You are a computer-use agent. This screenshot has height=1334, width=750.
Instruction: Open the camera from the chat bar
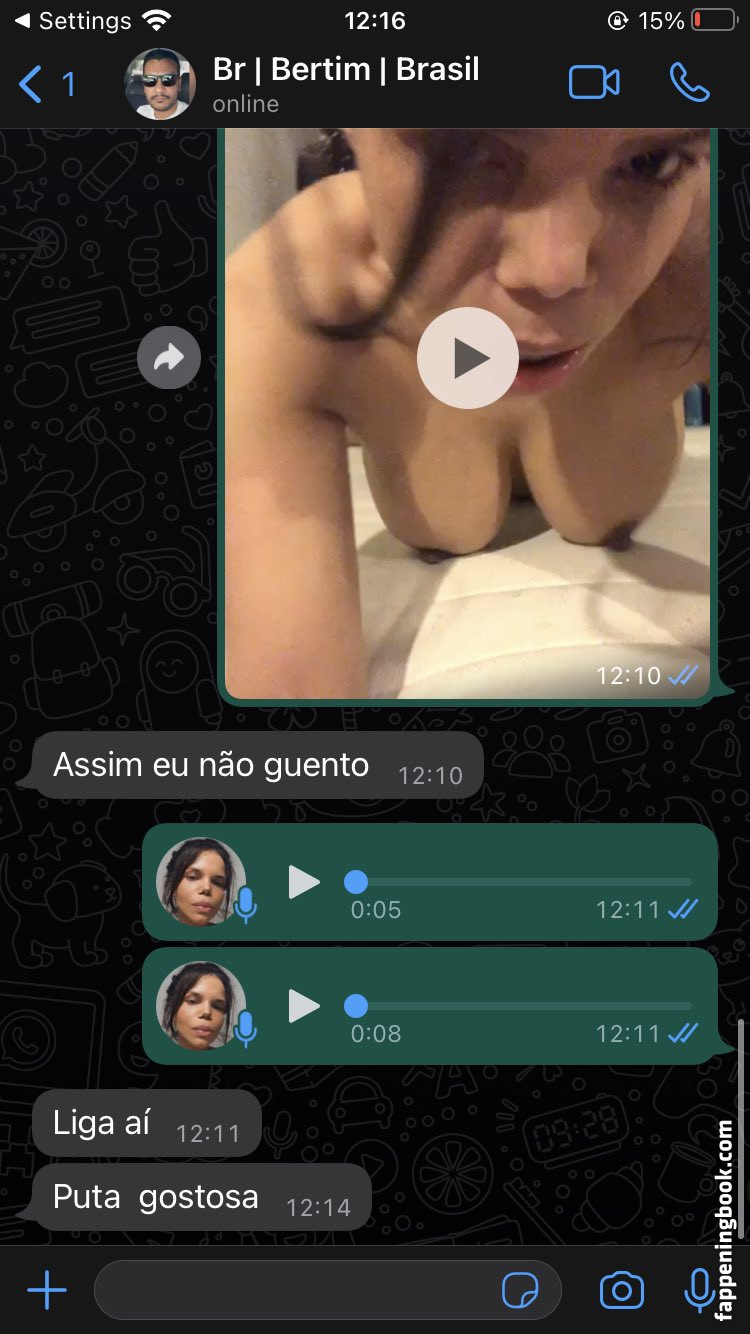point(621,1291)
